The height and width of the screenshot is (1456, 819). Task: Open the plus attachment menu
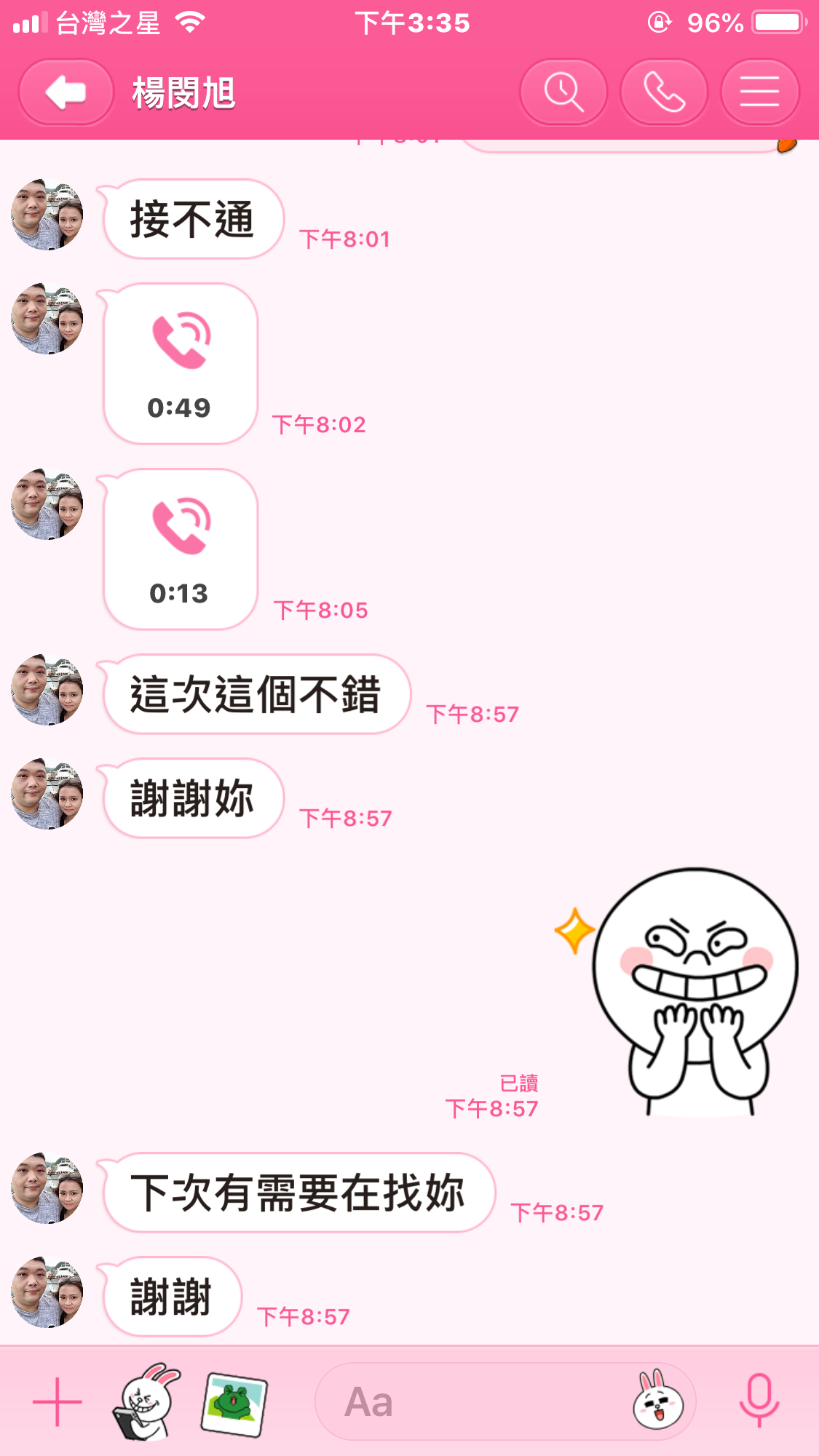(x=57, y=1401)
